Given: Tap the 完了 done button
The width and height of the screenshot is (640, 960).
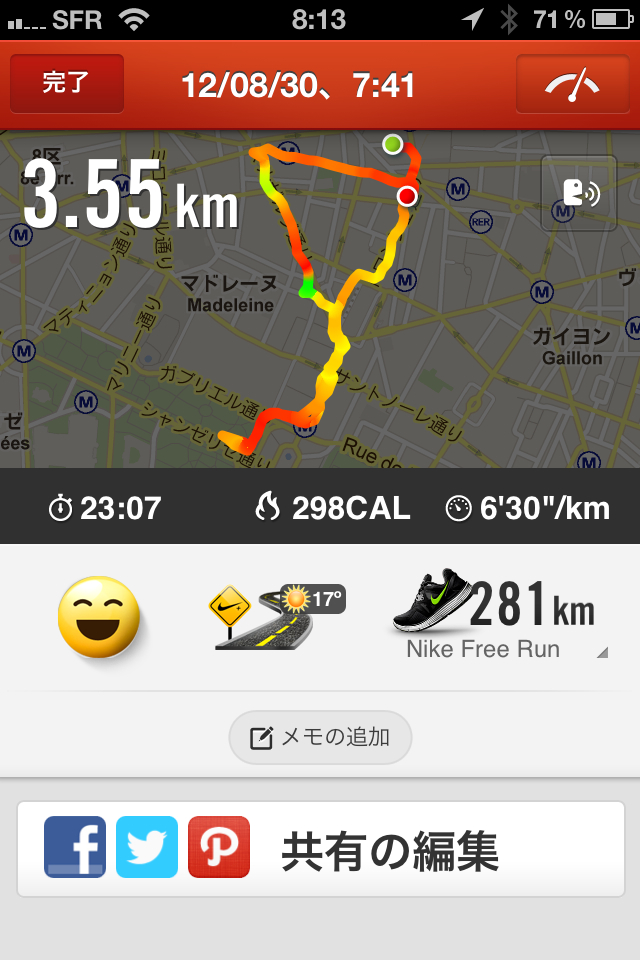Looking at the screenshot, I should click(66, 84).
